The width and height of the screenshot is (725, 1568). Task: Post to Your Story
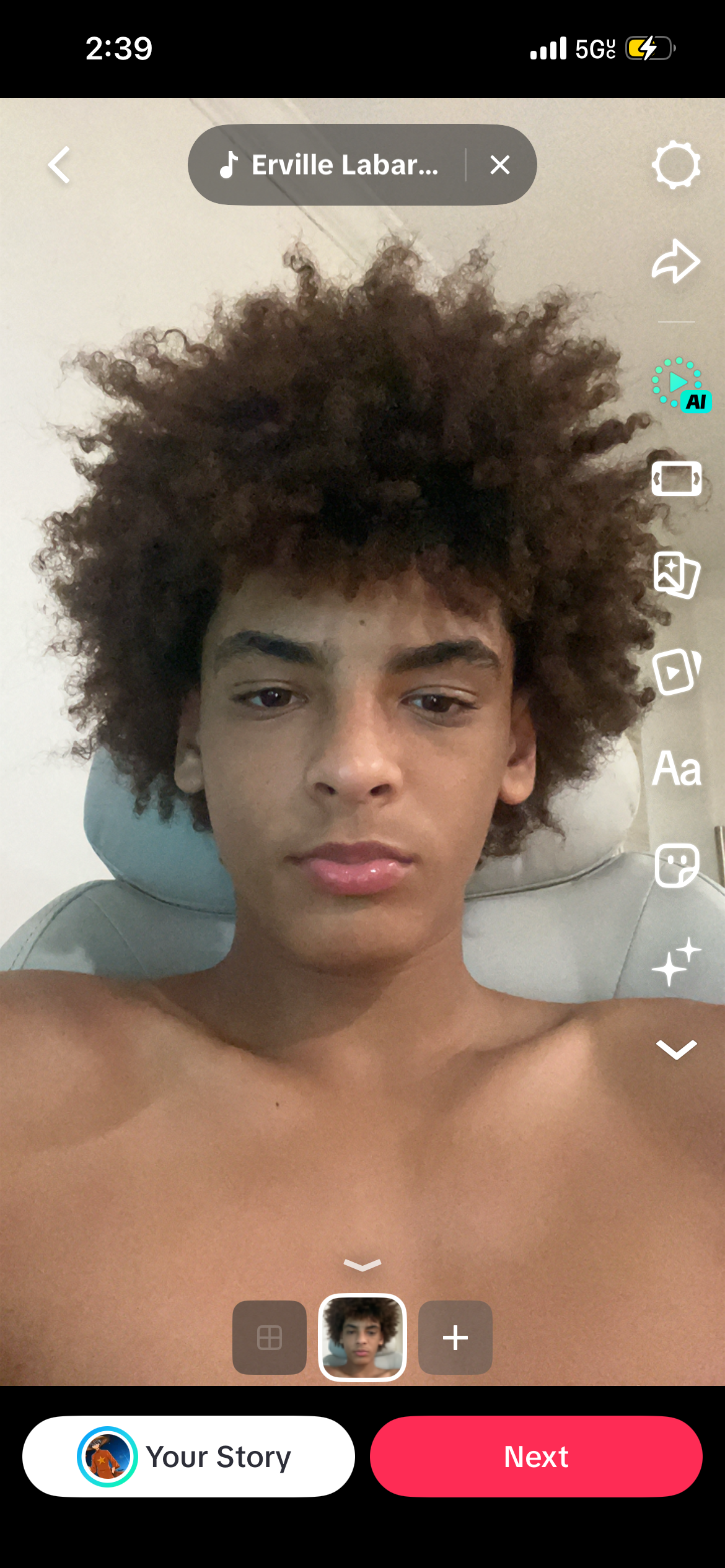coord(188,1457)
